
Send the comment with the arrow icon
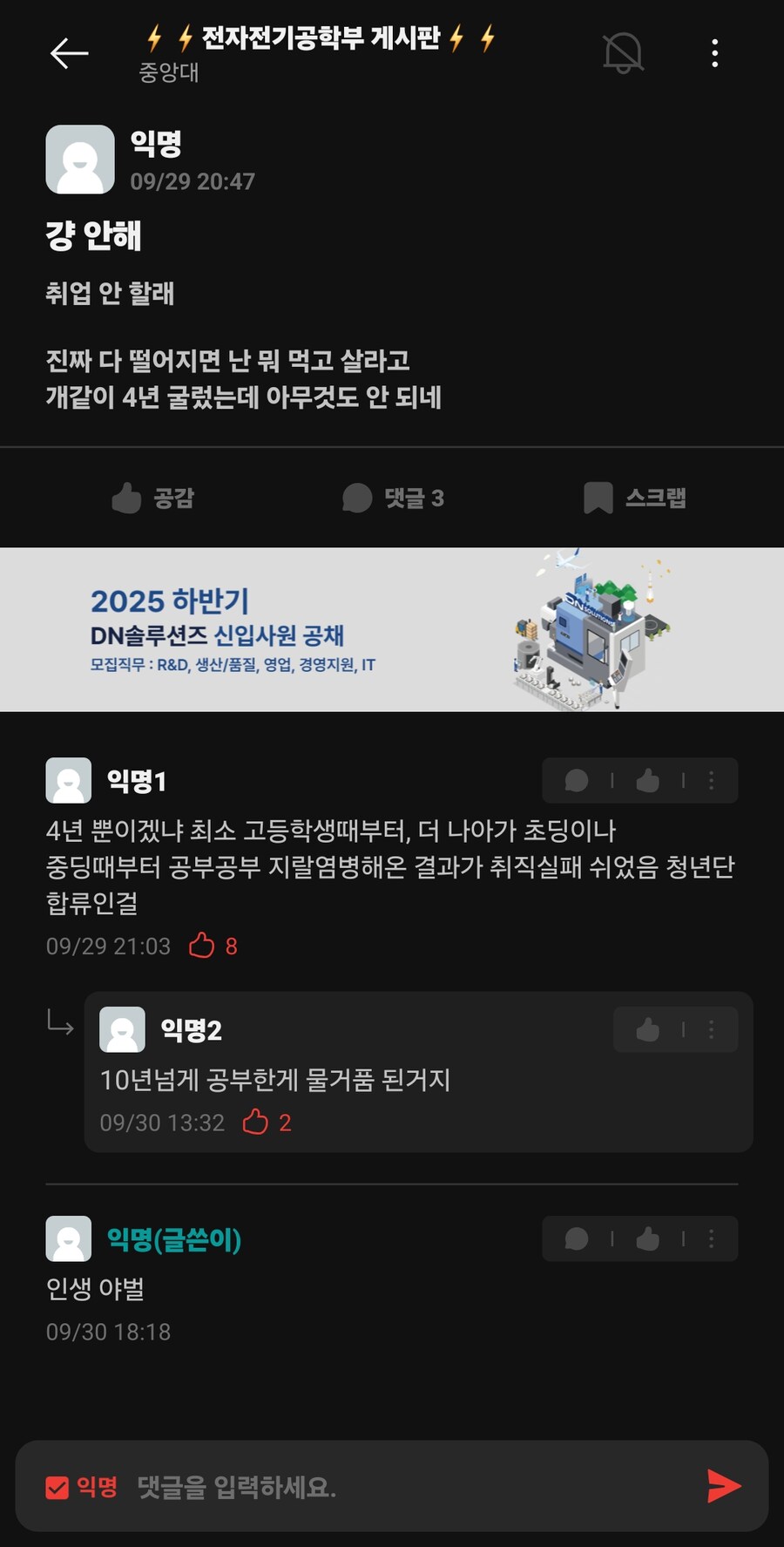pyautogui.click(x=723, y=1486)
